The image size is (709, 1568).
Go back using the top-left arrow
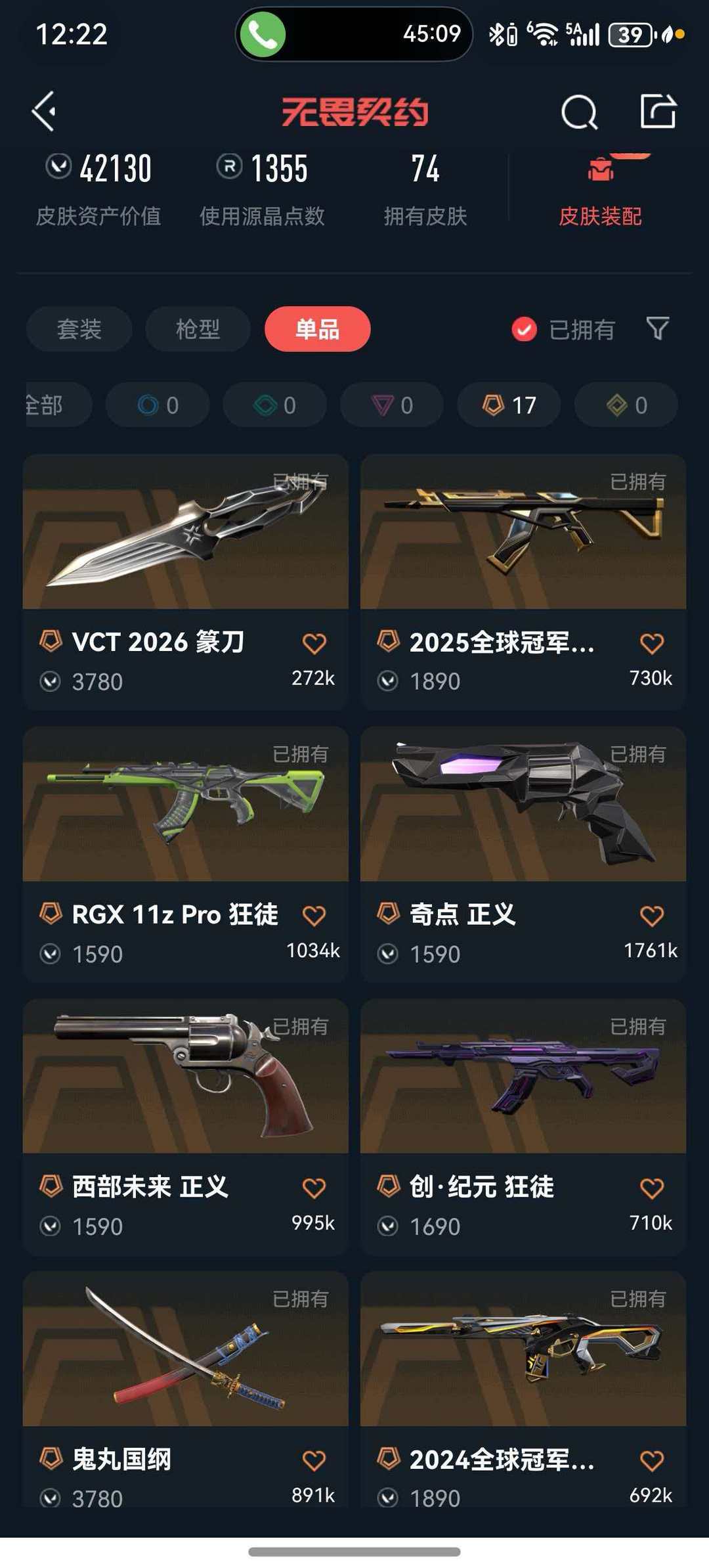tap(44, 111)
